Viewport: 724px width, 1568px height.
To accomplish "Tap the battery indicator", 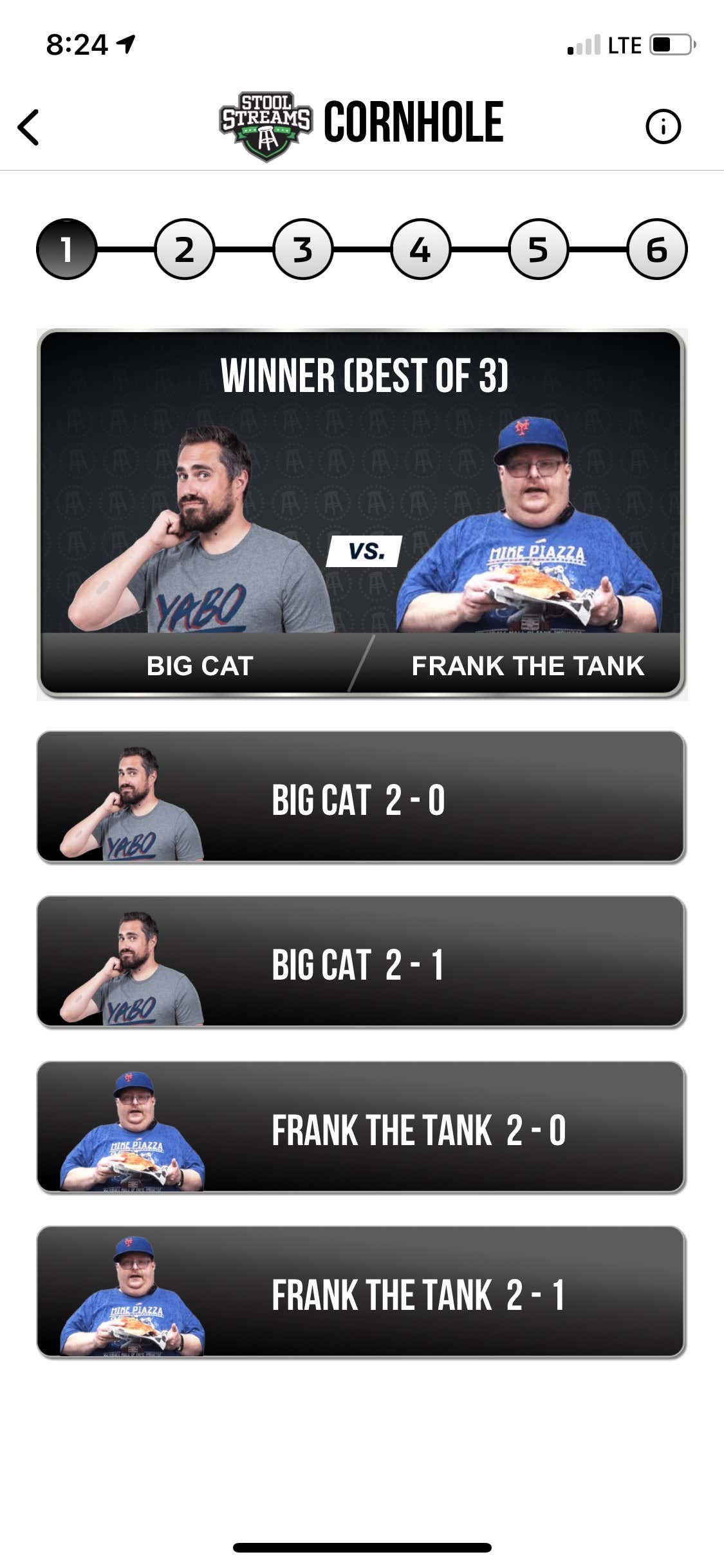I will coord(669,44).
